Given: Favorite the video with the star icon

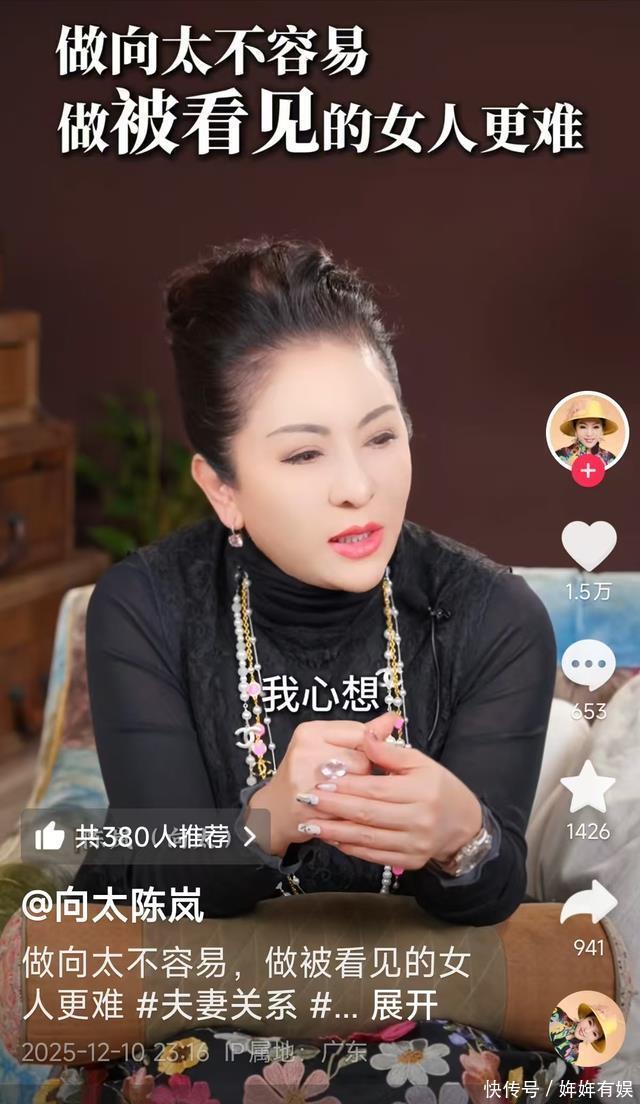Looking at the screenshot, I should point(588,787).
